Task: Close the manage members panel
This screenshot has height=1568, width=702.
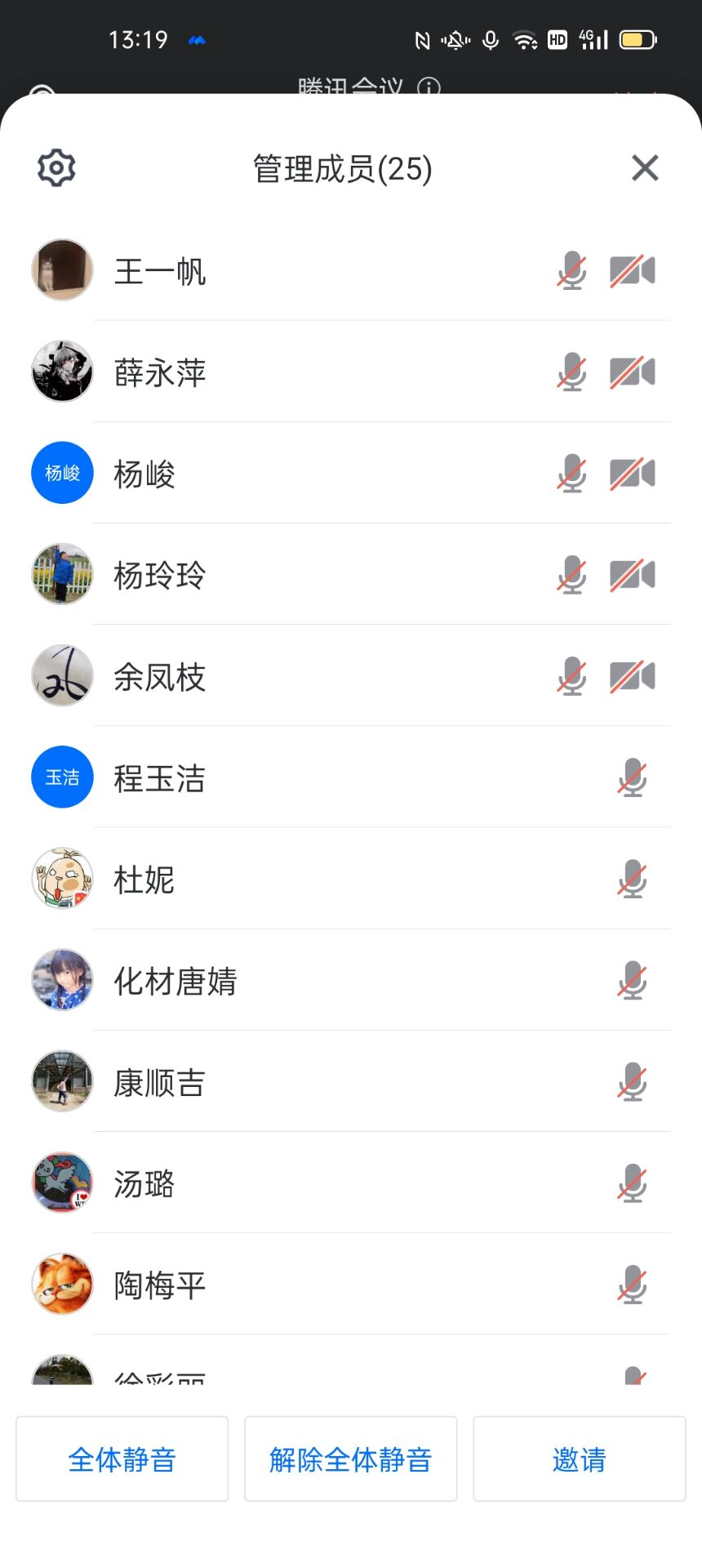Action: (x=645, y=168)
